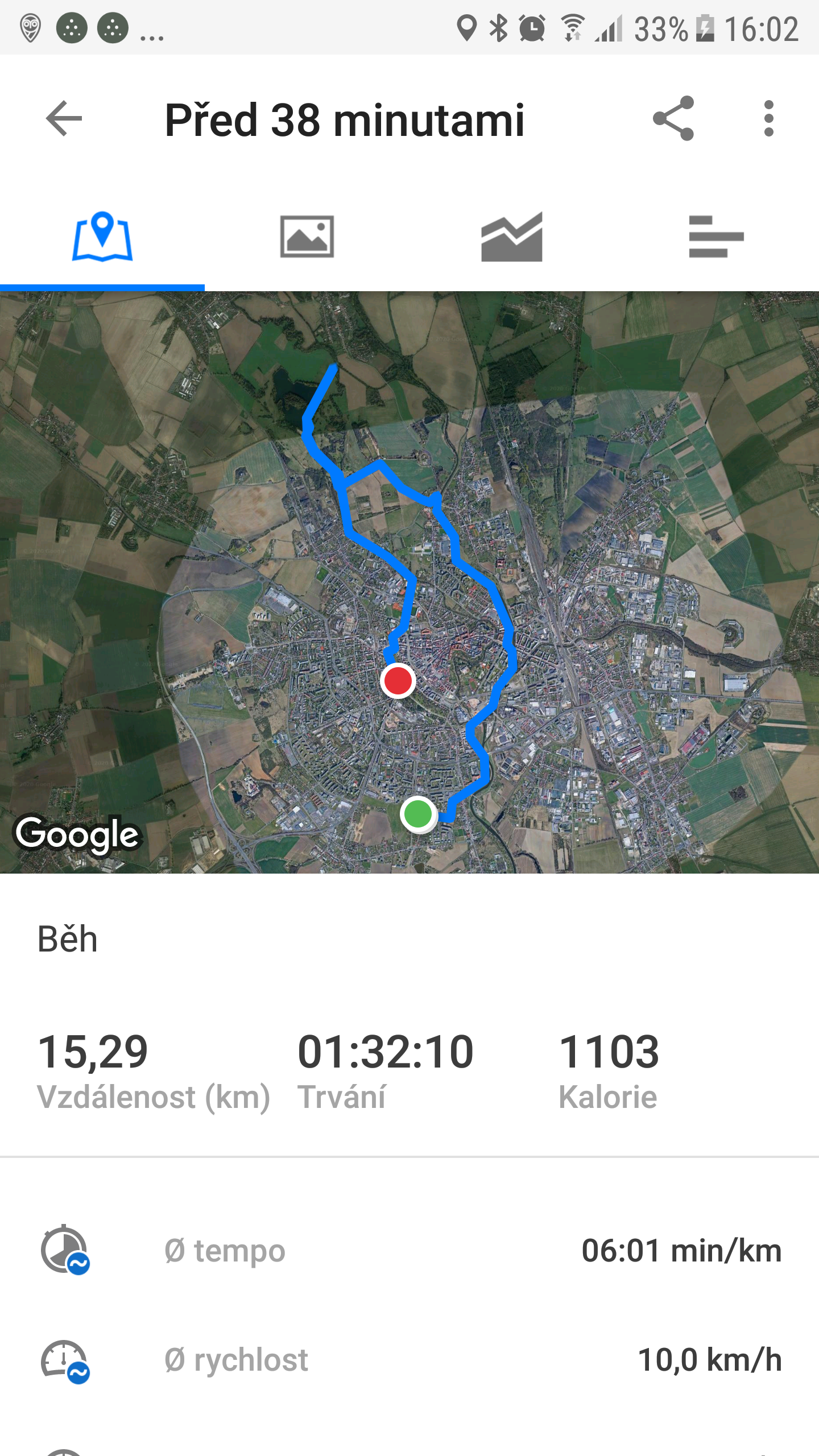
Task: Switch to the photos tab
Action: 307,236
